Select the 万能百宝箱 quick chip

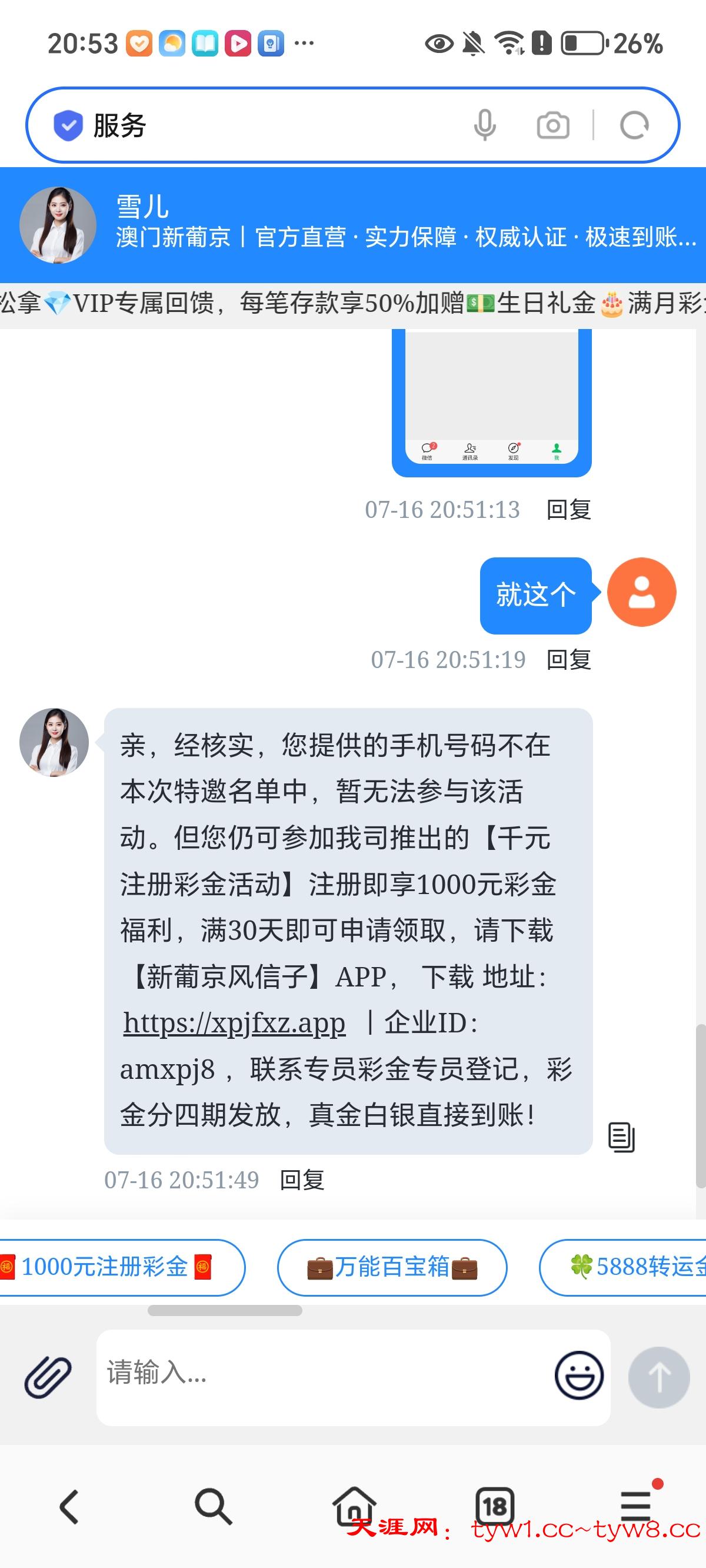tap(392, 1267)
